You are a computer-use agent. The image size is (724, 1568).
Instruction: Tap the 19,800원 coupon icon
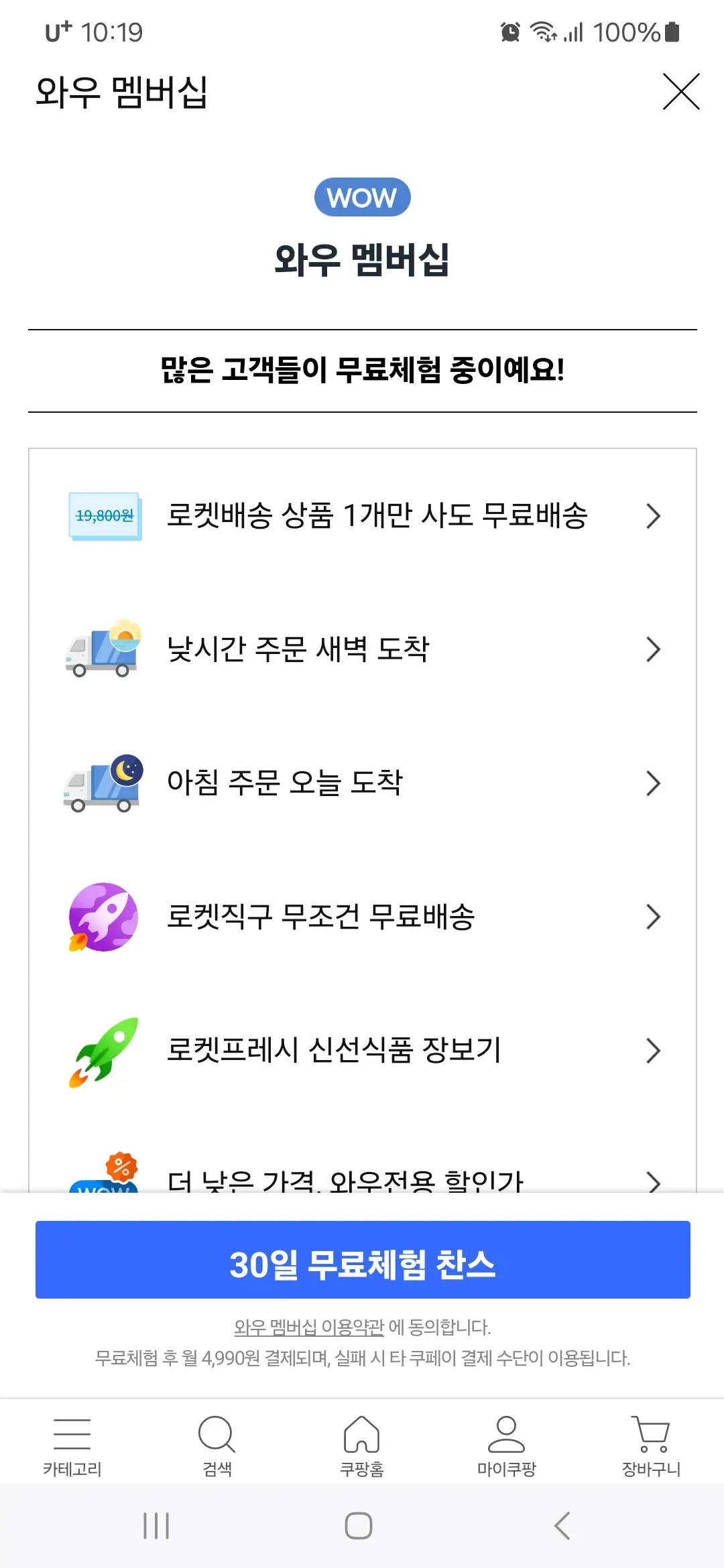click(x=104, y=516)
